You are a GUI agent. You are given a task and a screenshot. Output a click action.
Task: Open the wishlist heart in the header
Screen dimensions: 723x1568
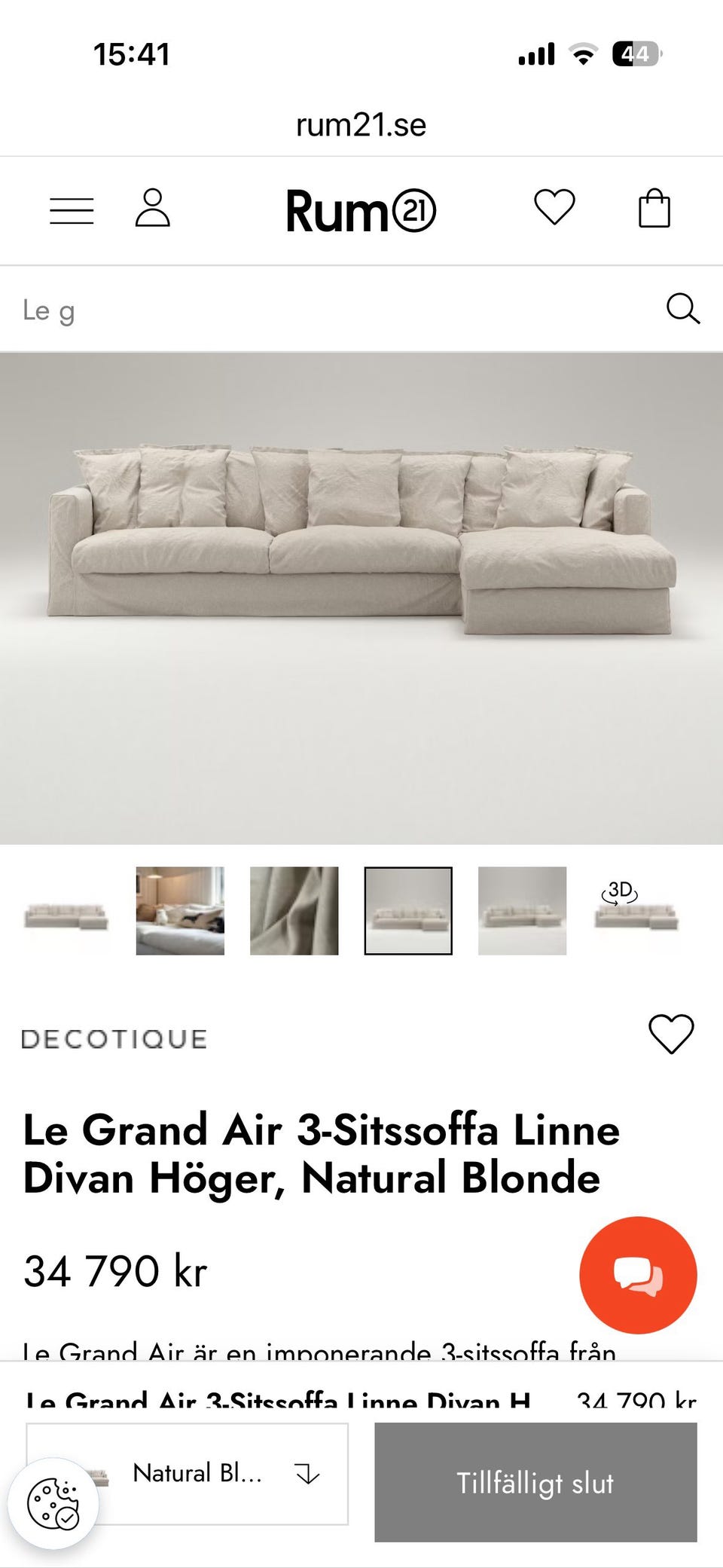(x=554, y=207)
